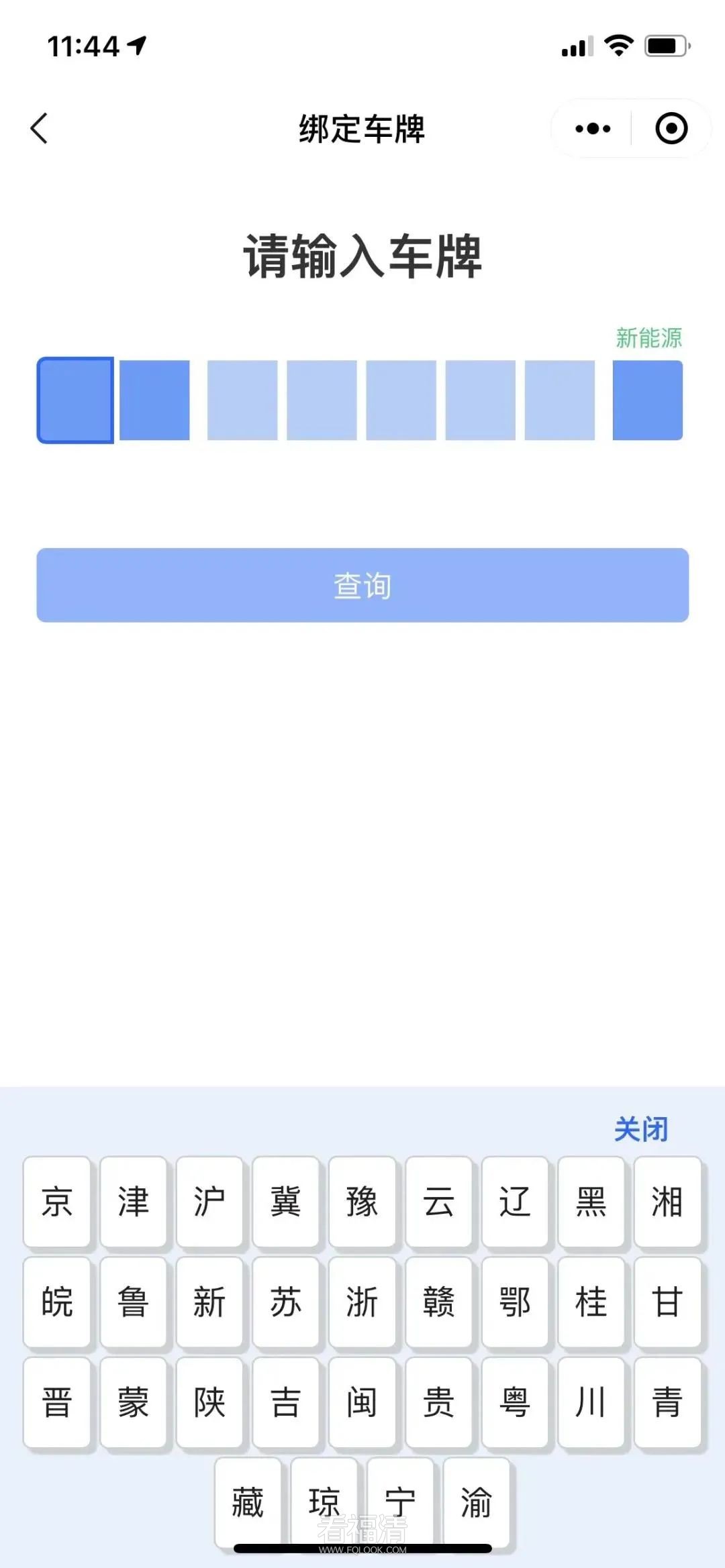Viewport: 725px width, 1568px height.
Task: Select the 闽 province key
Action: 362,1402
